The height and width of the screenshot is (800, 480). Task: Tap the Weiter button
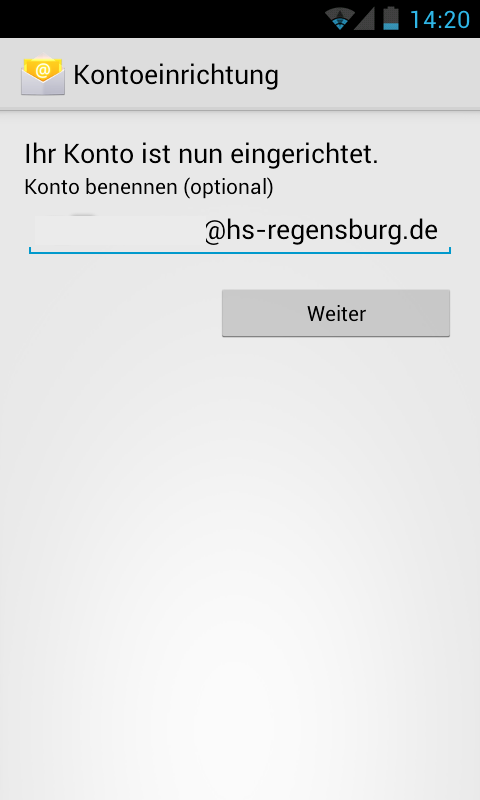tap(336, 313)
